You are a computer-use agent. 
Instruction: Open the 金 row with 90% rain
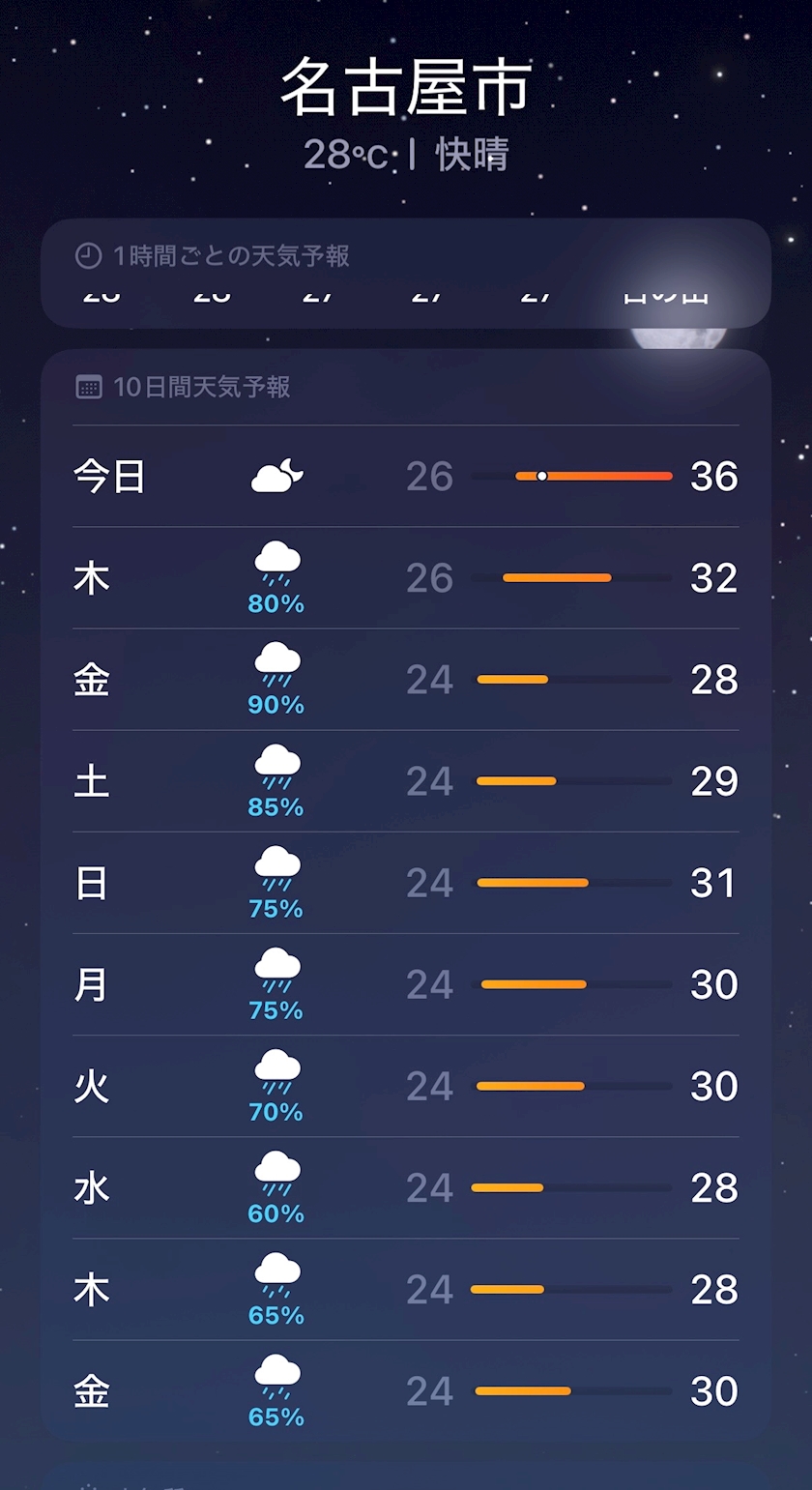(406, 680)
